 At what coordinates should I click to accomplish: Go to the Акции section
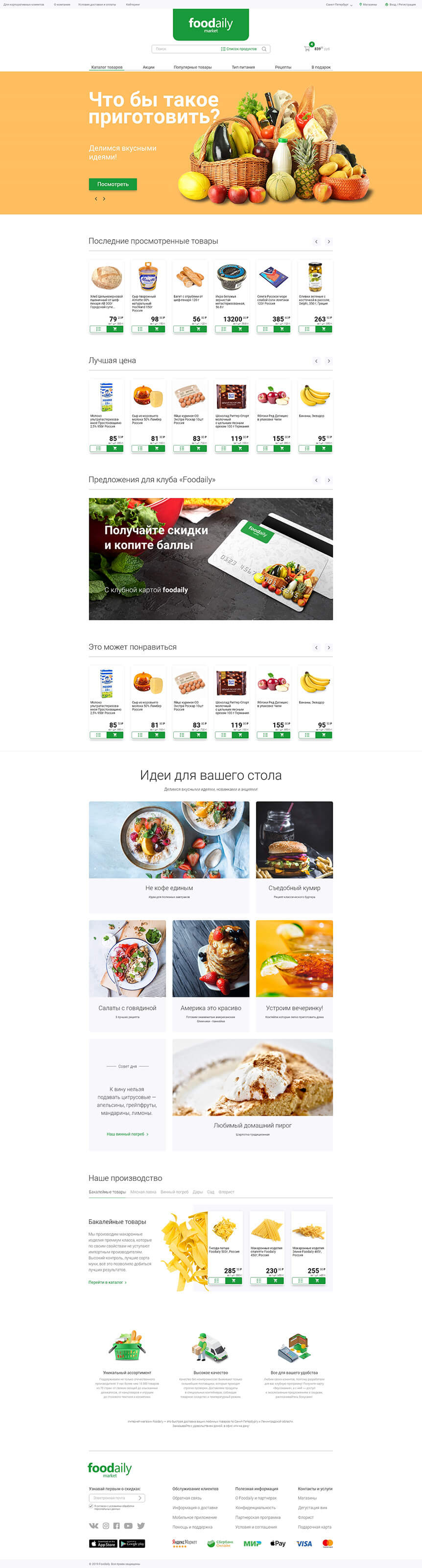148,67
